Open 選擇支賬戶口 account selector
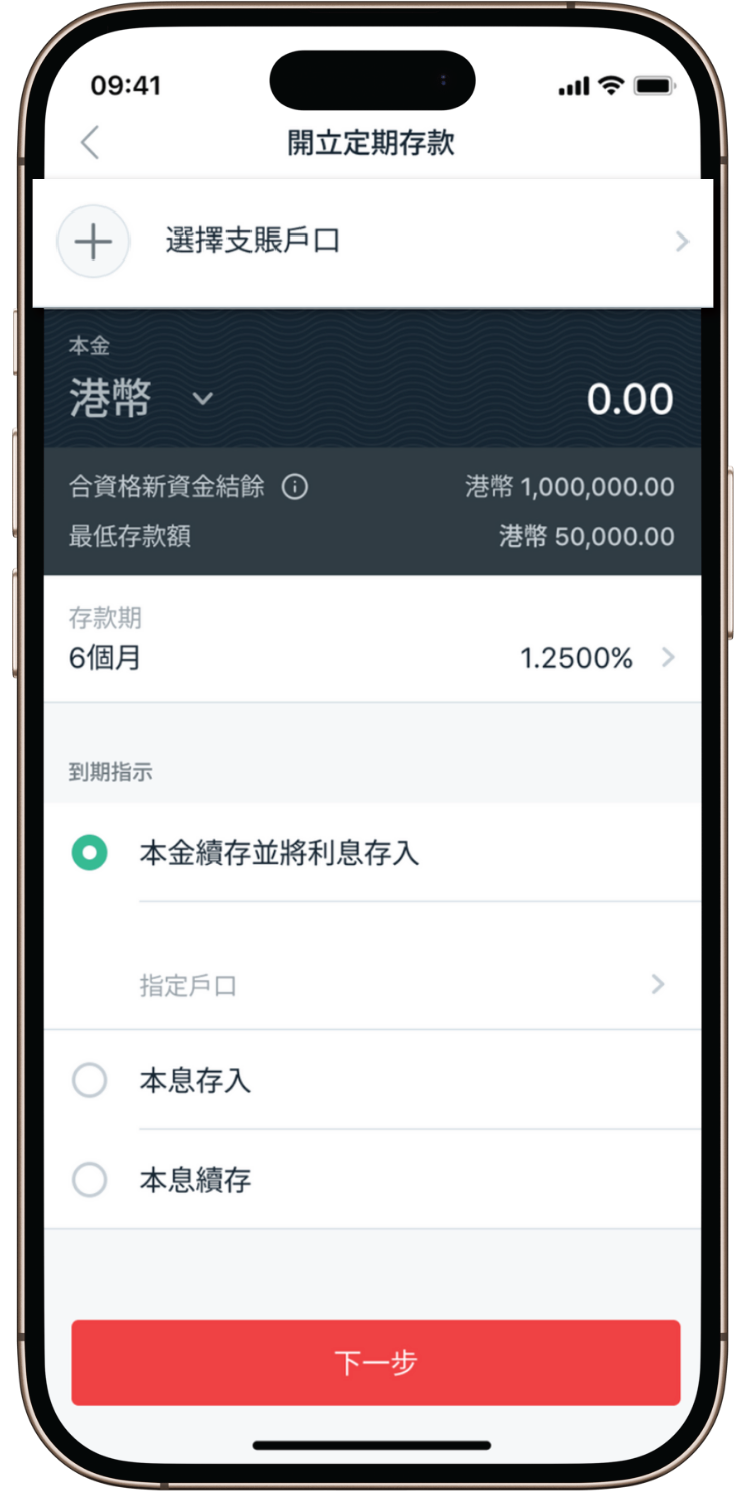 click(x=372, y=242)
